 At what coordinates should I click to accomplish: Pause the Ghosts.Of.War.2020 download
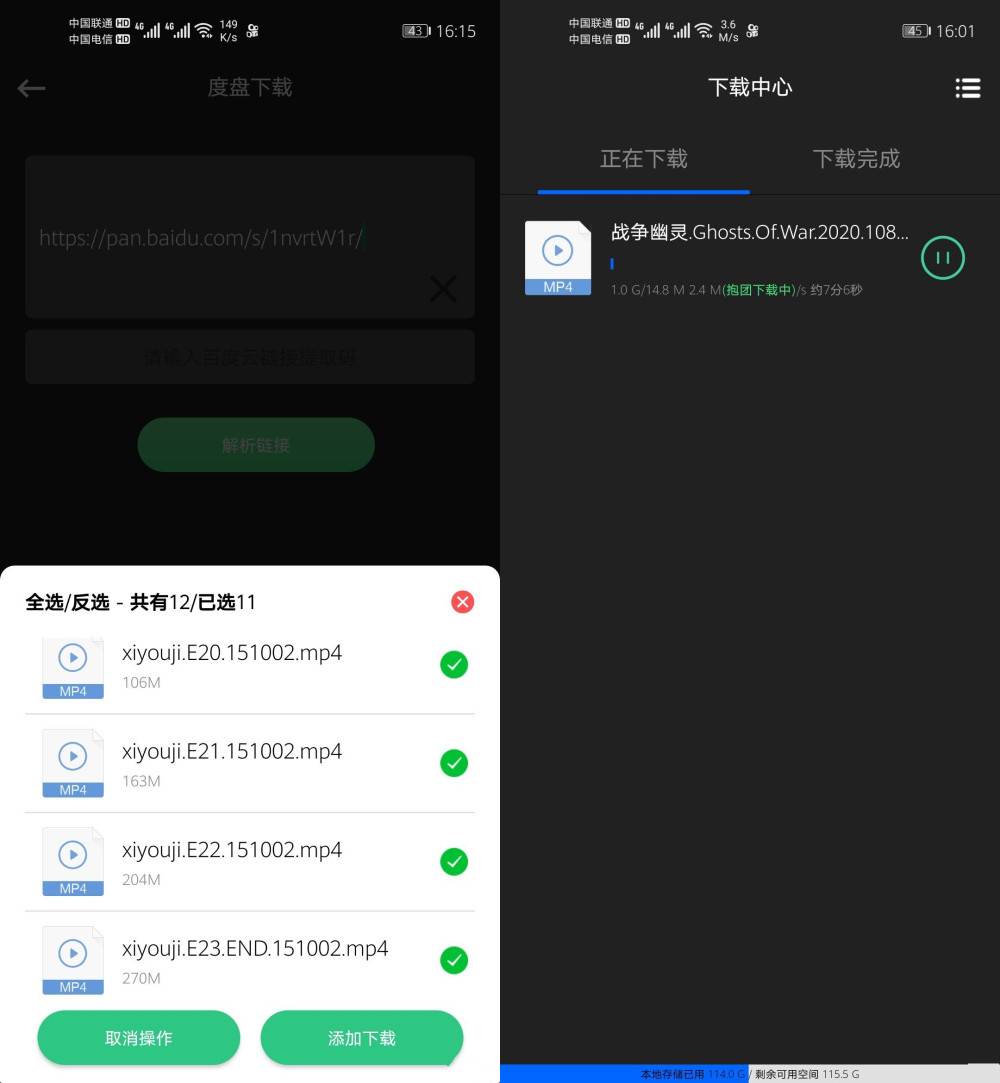(941, 257)
